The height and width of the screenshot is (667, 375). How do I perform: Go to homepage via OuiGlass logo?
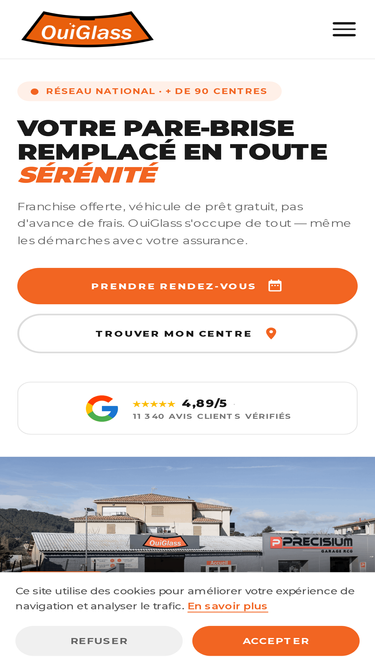point(87,29)
